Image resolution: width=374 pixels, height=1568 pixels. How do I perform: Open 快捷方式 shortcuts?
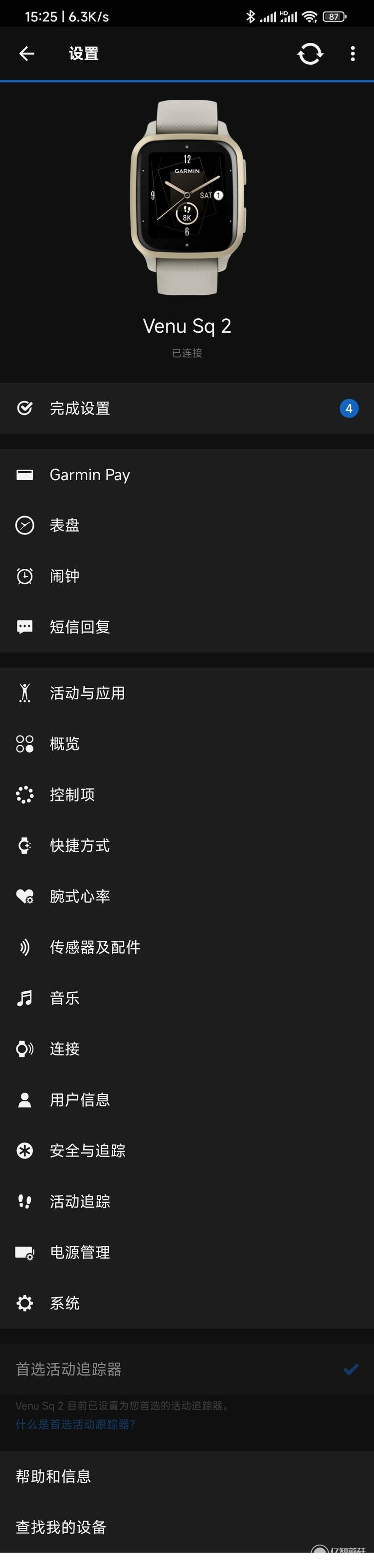coord(187,845)
